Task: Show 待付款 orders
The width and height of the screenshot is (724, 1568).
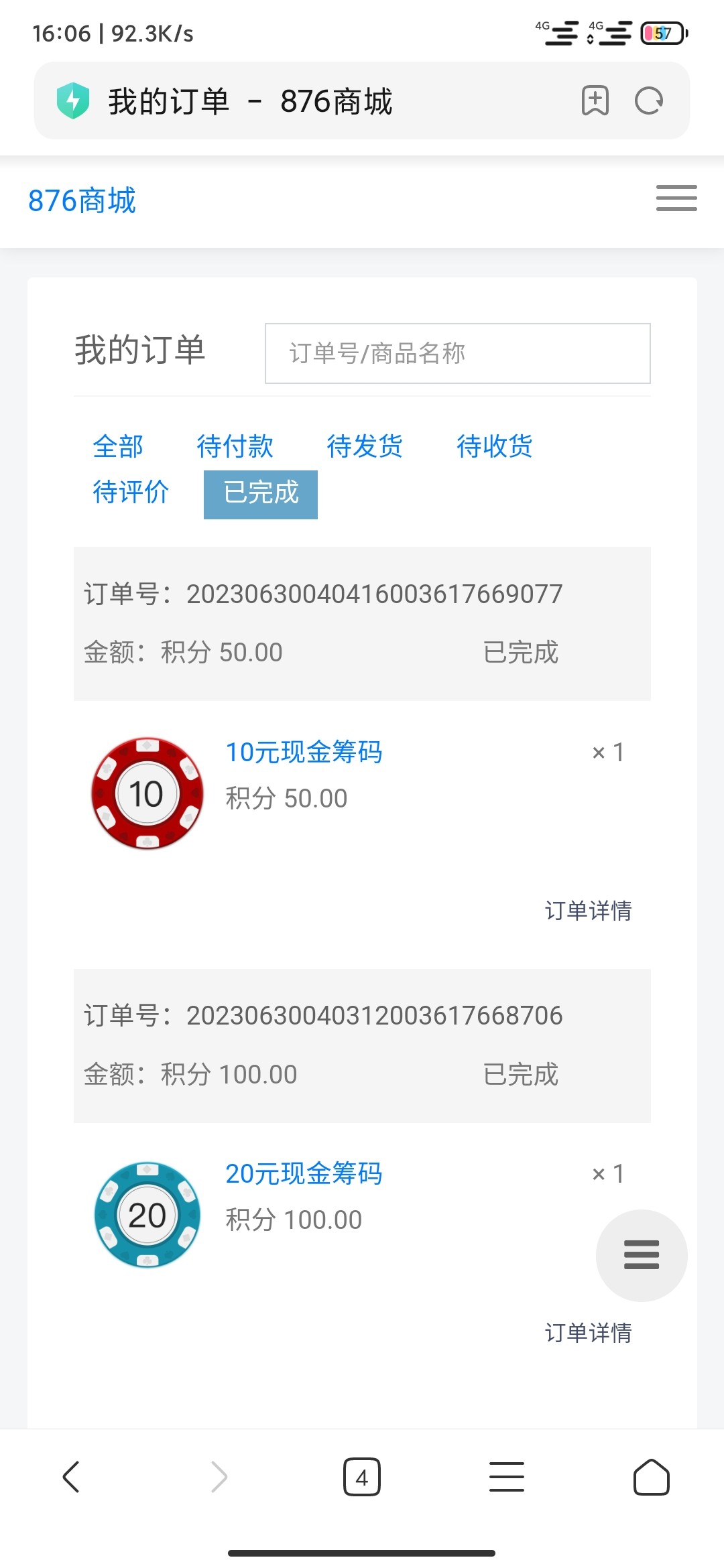Action: [x=235, y=446]
